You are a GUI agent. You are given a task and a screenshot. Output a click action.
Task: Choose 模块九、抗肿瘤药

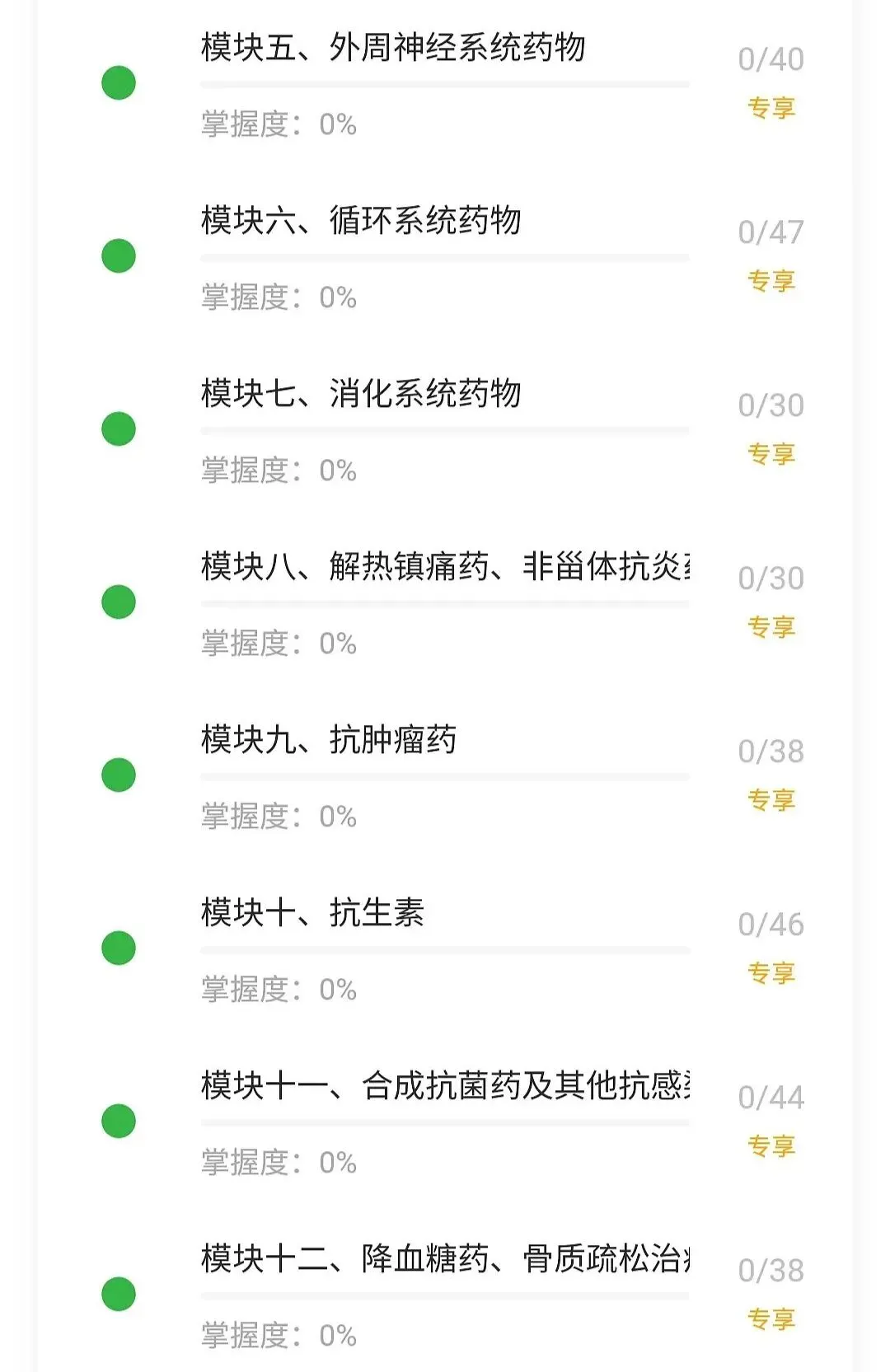click(329, 740)
